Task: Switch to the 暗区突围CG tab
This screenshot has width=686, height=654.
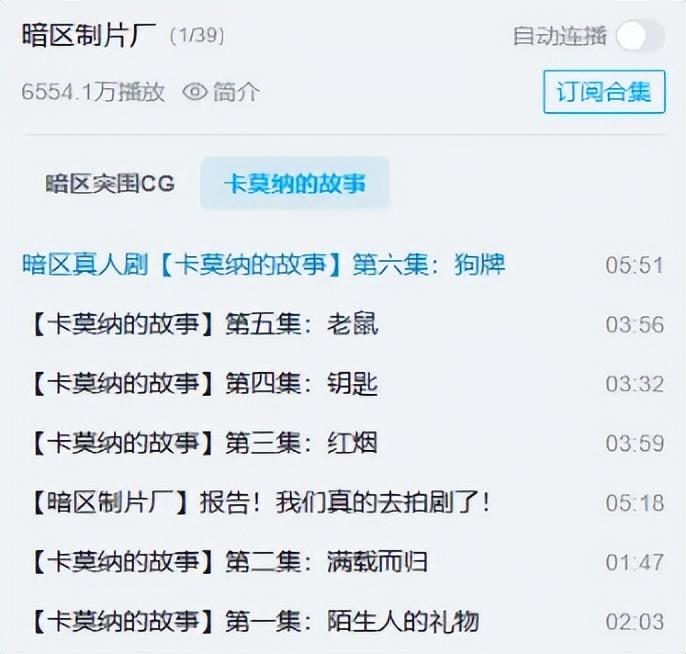Action: (x=110, y=184)
